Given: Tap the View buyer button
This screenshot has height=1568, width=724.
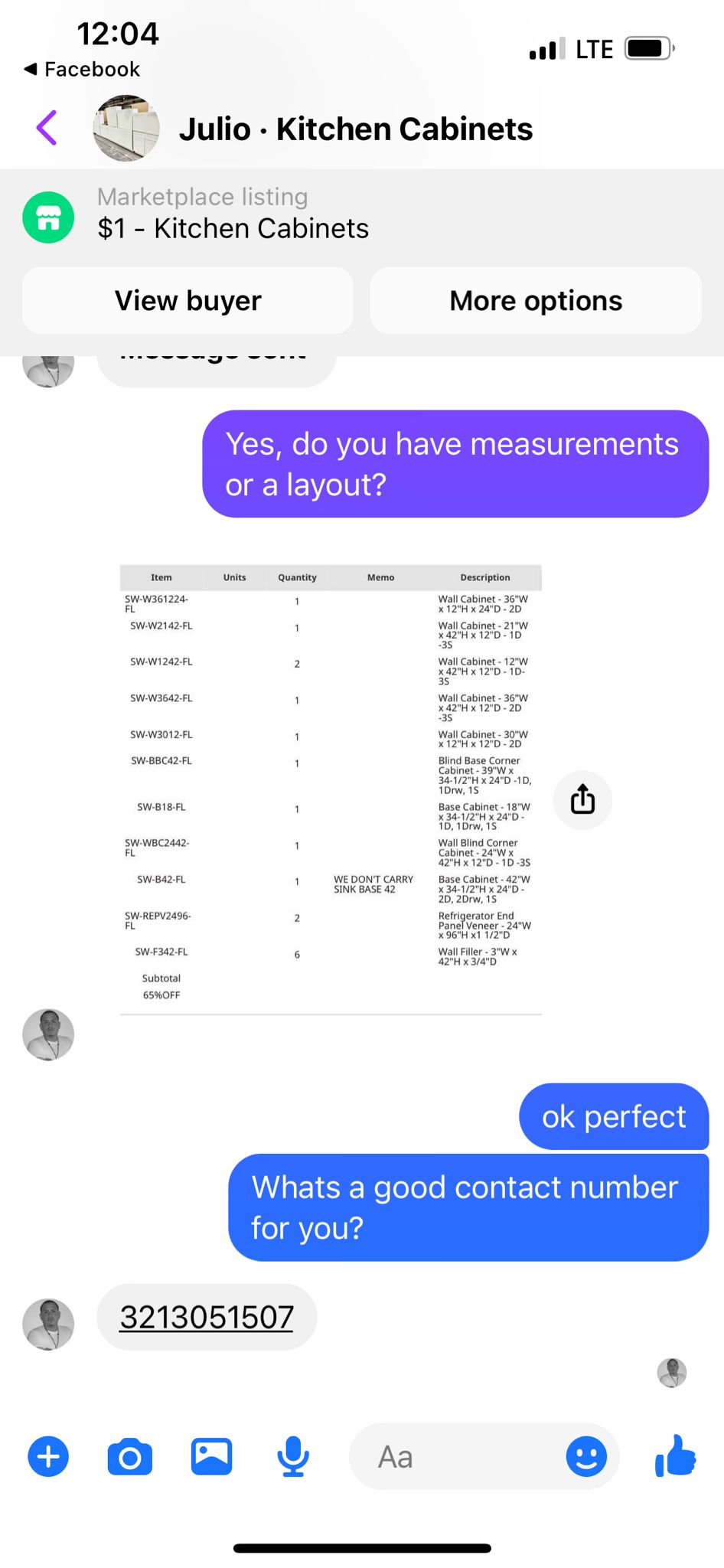Looking at the screenshot, I should coord(188,300).
